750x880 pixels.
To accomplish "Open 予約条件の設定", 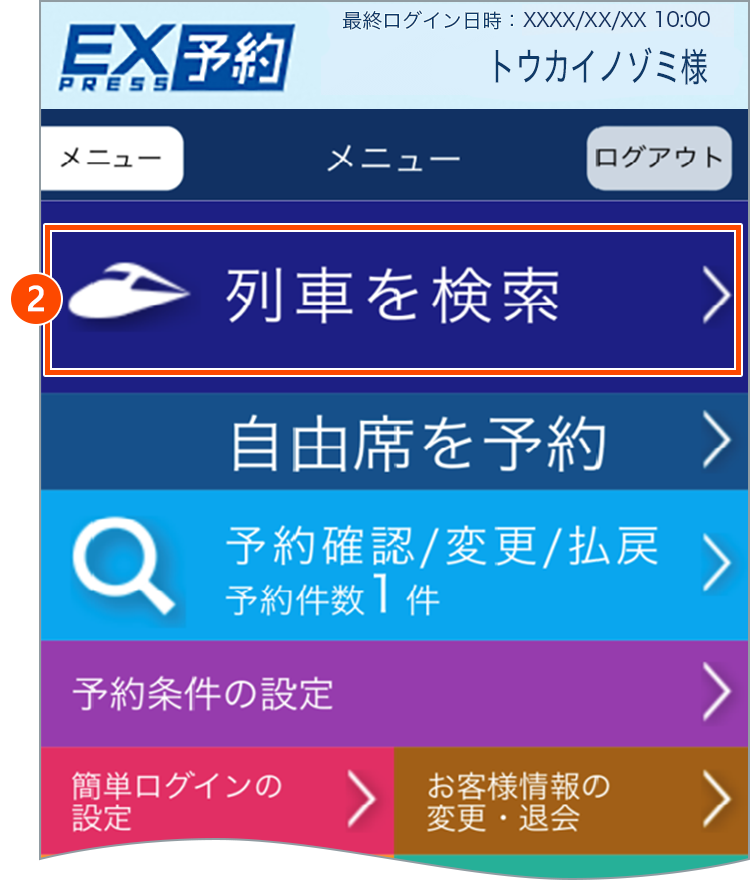I will 395,693.
